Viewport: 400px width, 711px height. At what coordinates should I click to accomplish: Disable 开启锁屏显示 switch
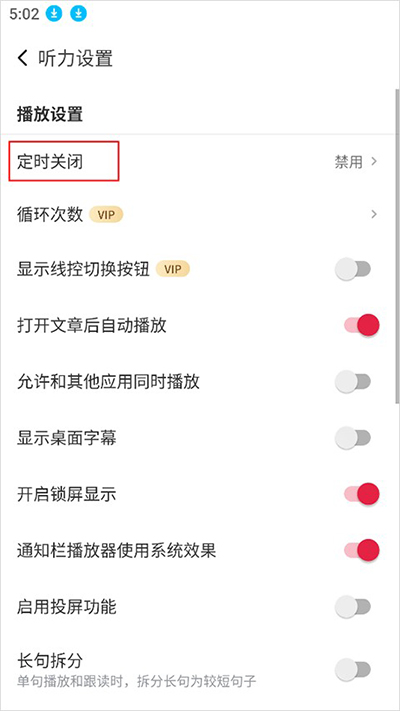pyautogui.click(x=361, y=494)
